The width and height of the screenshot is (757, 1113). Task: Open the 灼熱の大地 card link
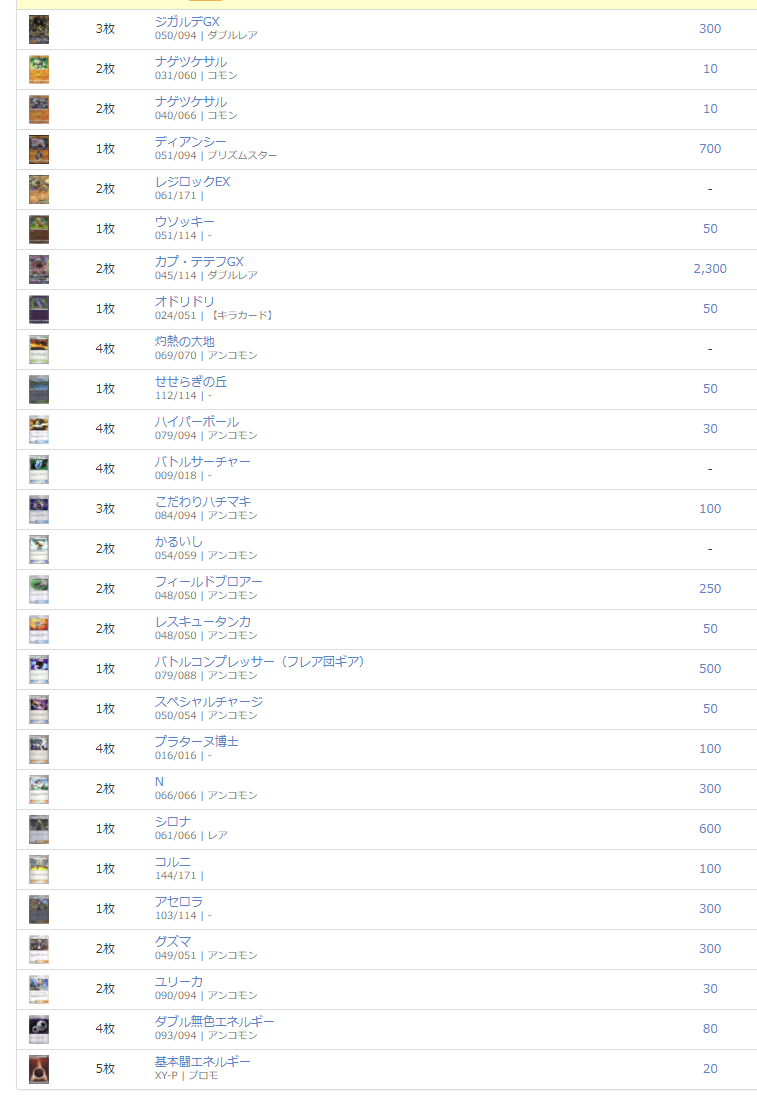click(184, 341)
